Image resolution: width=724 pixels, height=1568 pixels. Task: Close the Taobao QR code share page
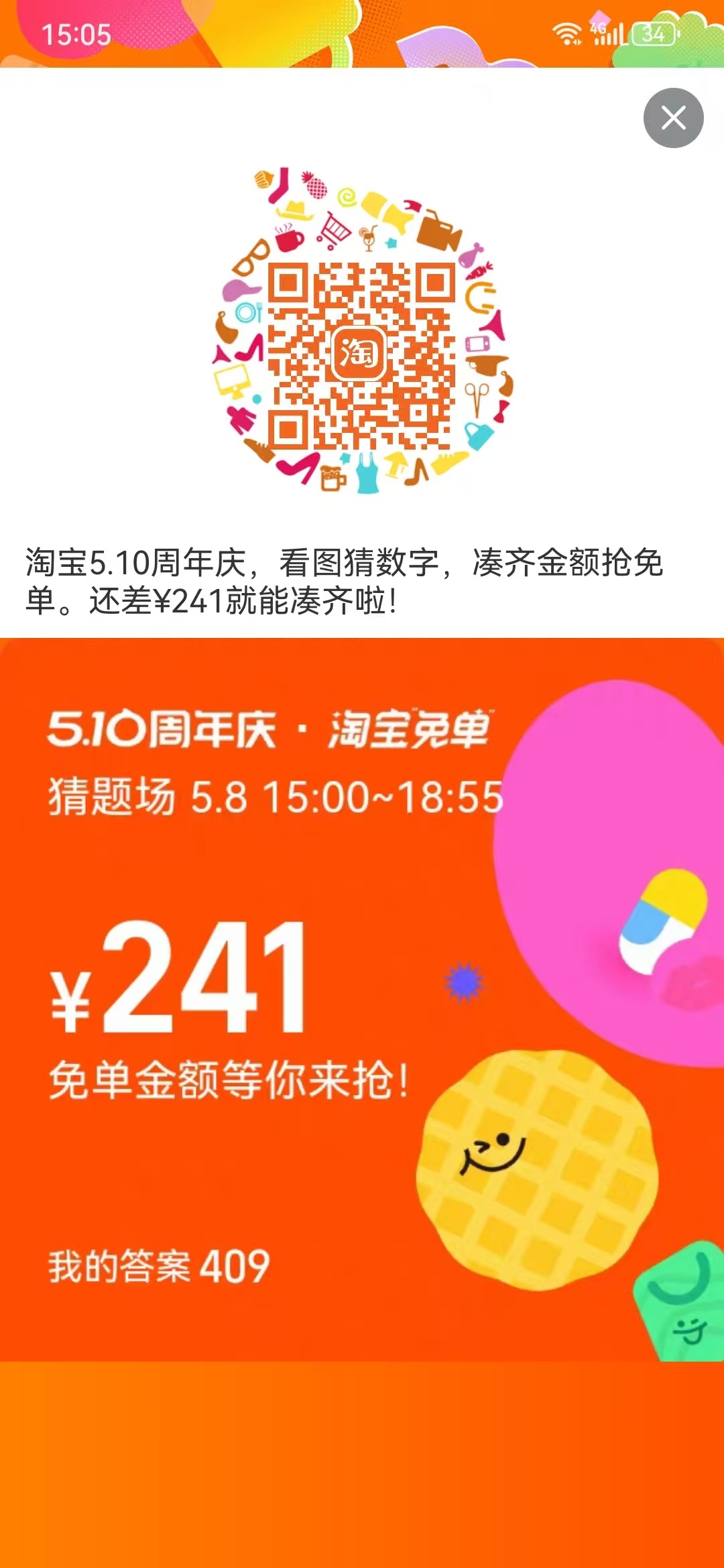pos(673,118)
